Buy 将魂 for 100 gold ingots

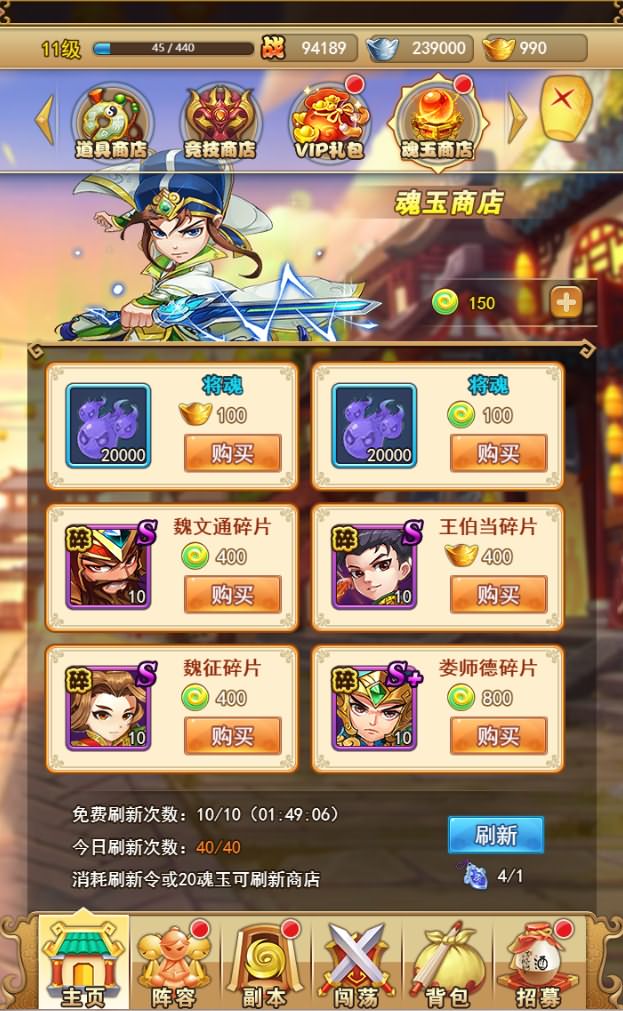coord(232,453)
